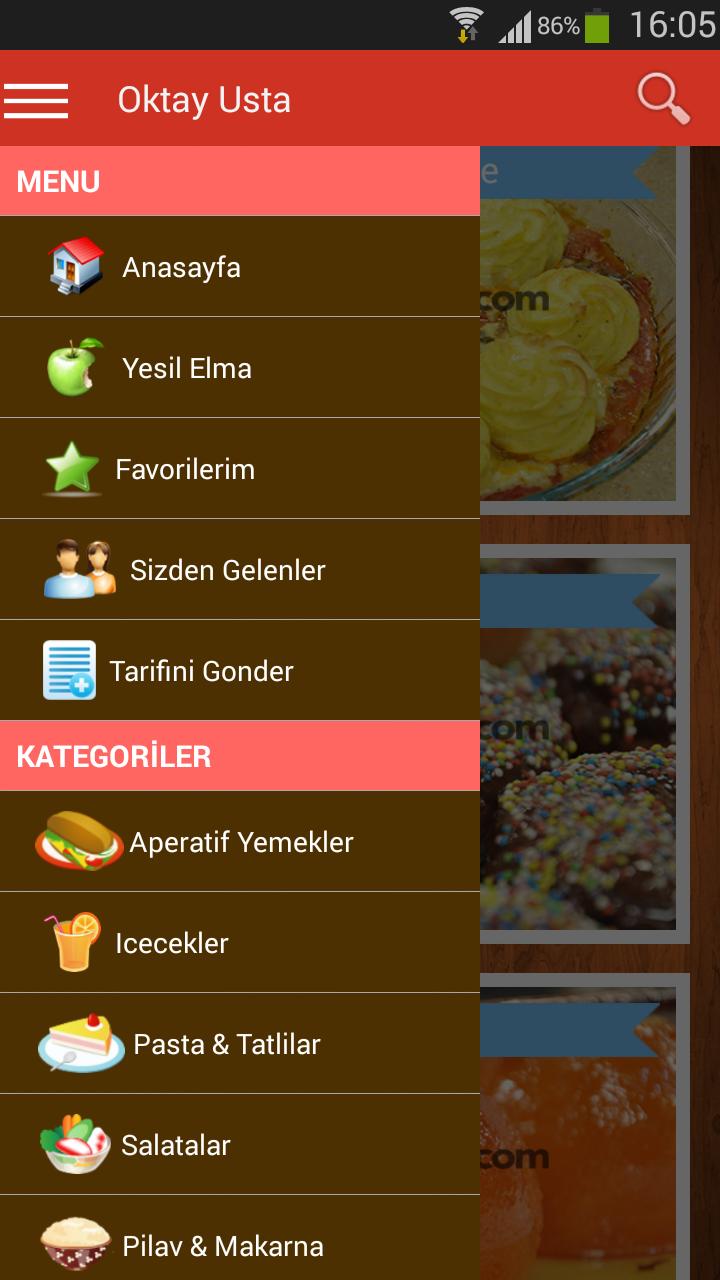The width and height of the screenshot is (720, 1280).
Task: Select the orange juice Icecekler icon
Action: [x=73, y=942]
